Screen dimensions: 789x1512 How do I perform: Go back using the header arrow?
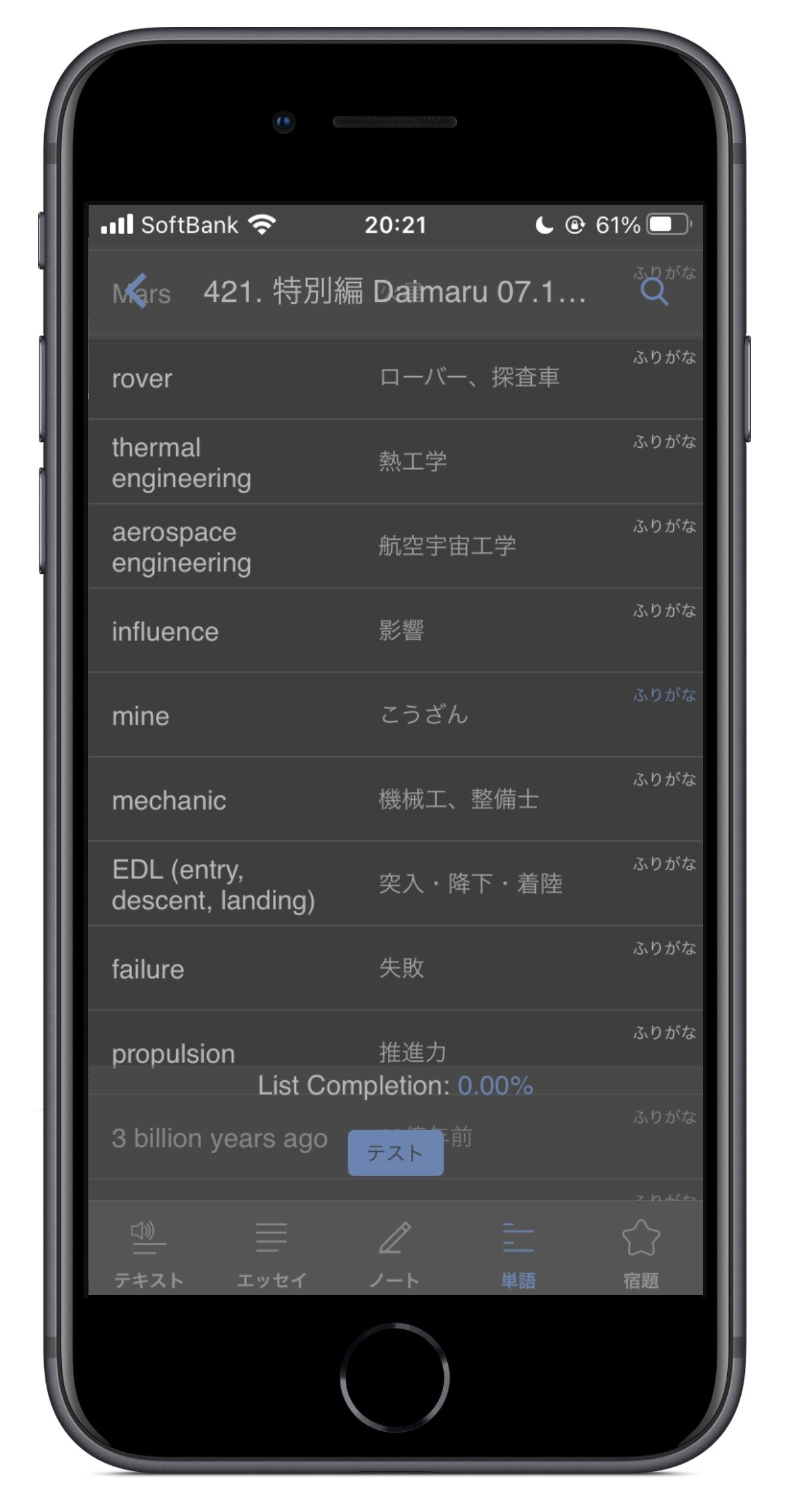tap(136, 290)
